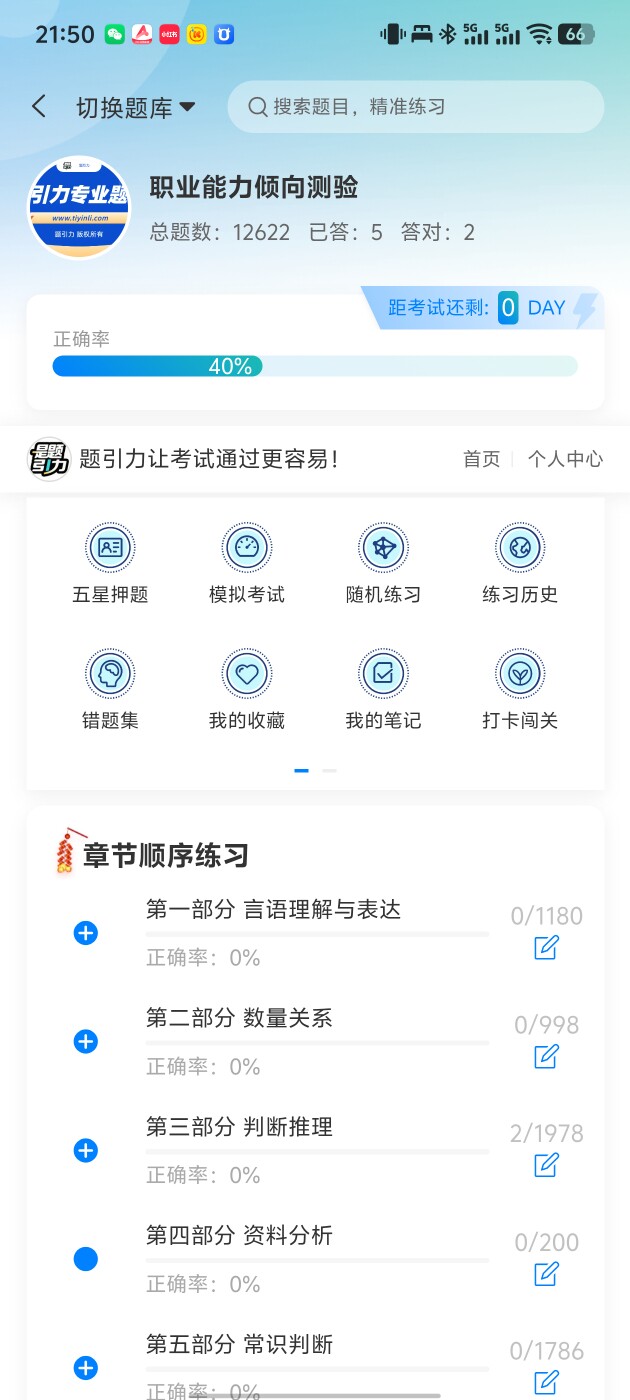Image resolution: width=630 pixels, height=1400 pixels.
Task: Open the 首页 link
Action: tap(481, 459)
